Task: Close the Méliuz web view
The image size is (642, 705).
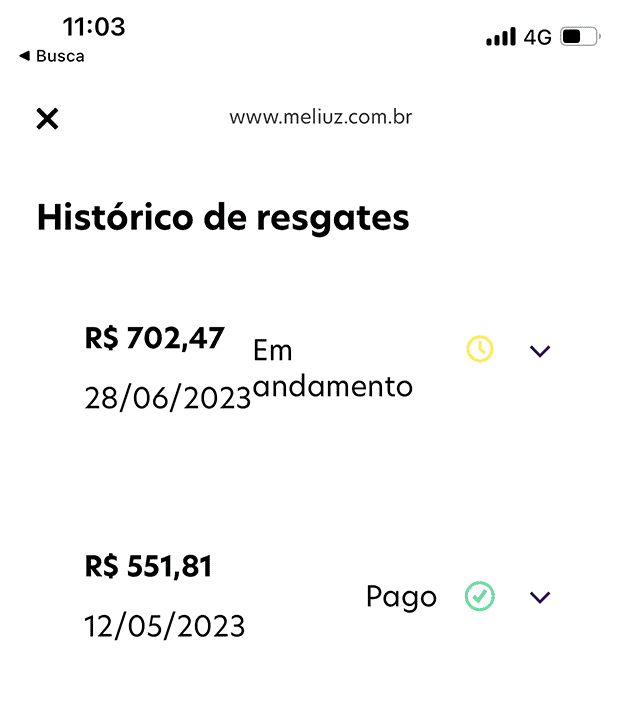Action: 47,119
